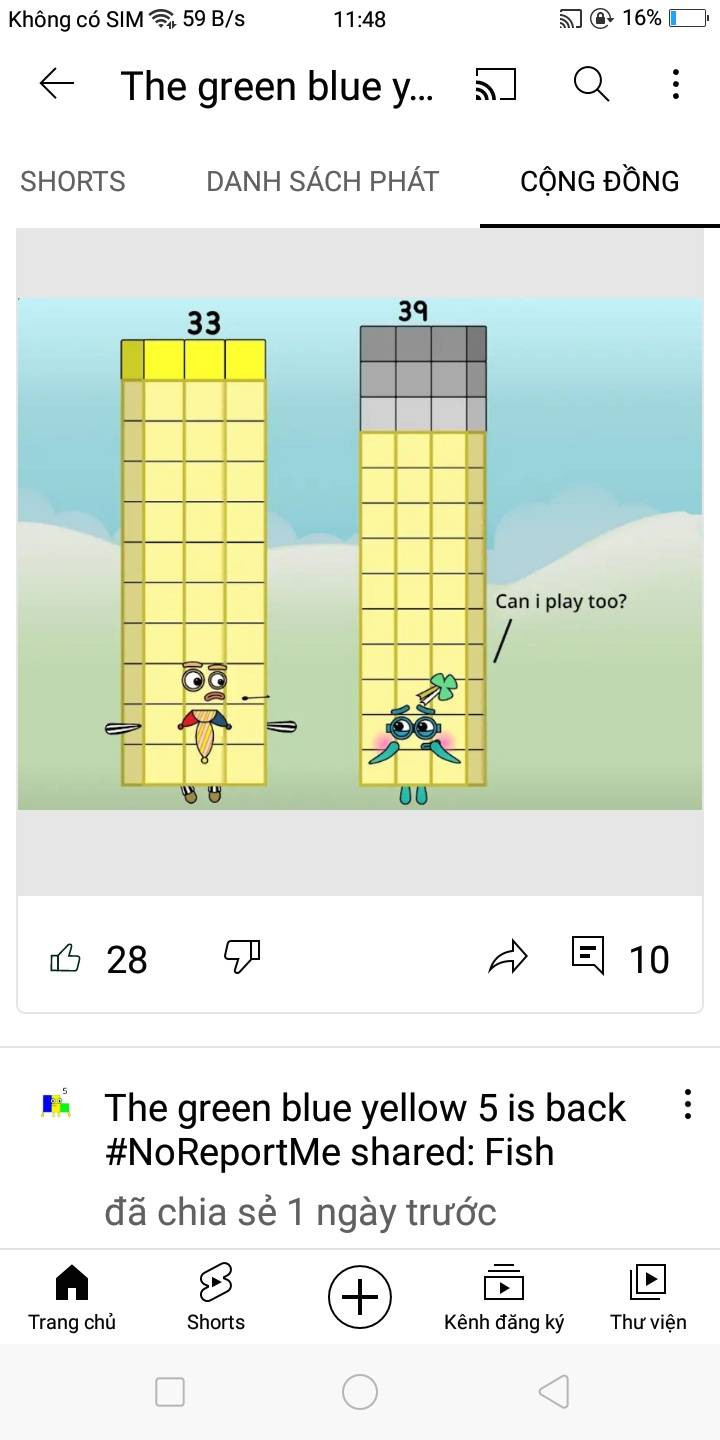The height and width of the screenshot is (1440, 720).
Task: Go to Trang chủ home tab
Action: click(72, 1297)
